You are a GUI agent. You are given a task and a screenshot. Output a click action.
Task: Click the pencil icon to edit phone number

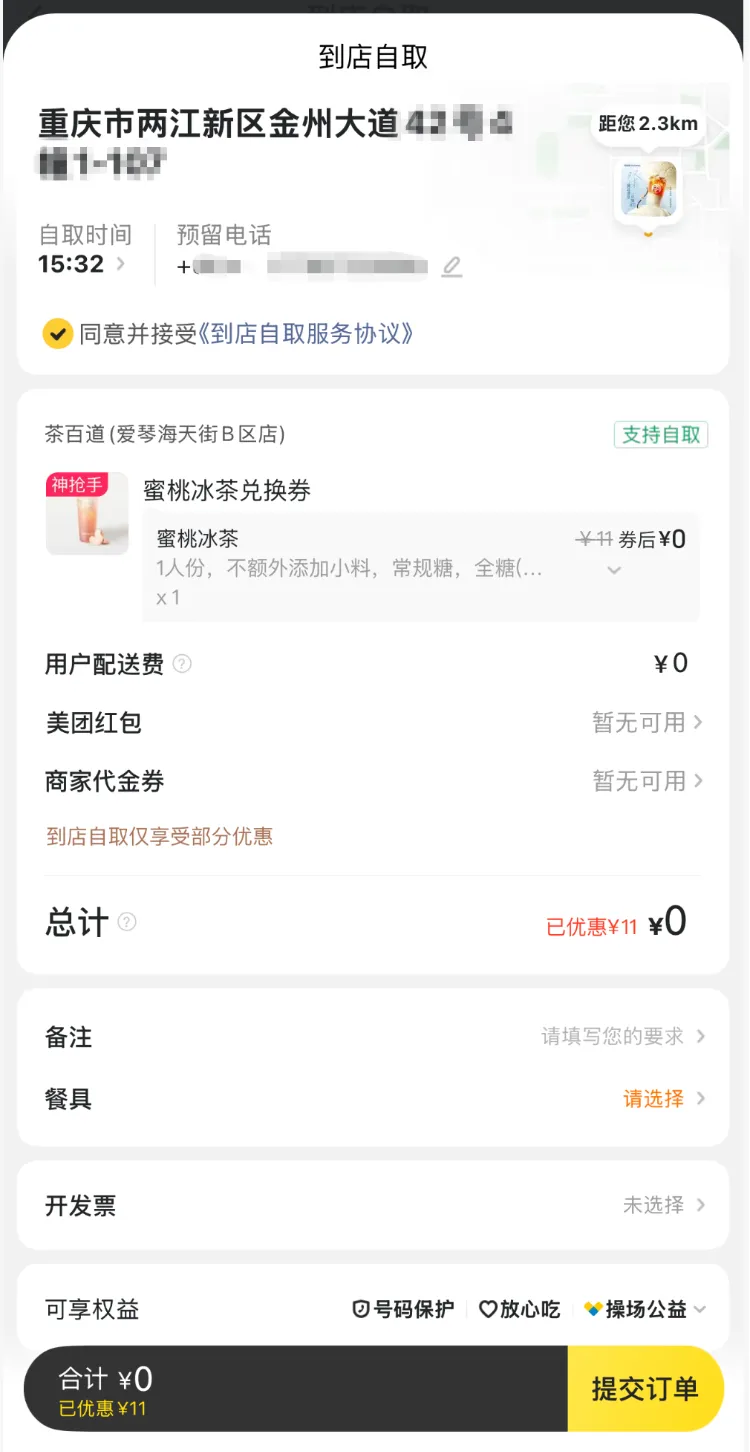coord(451,267)
